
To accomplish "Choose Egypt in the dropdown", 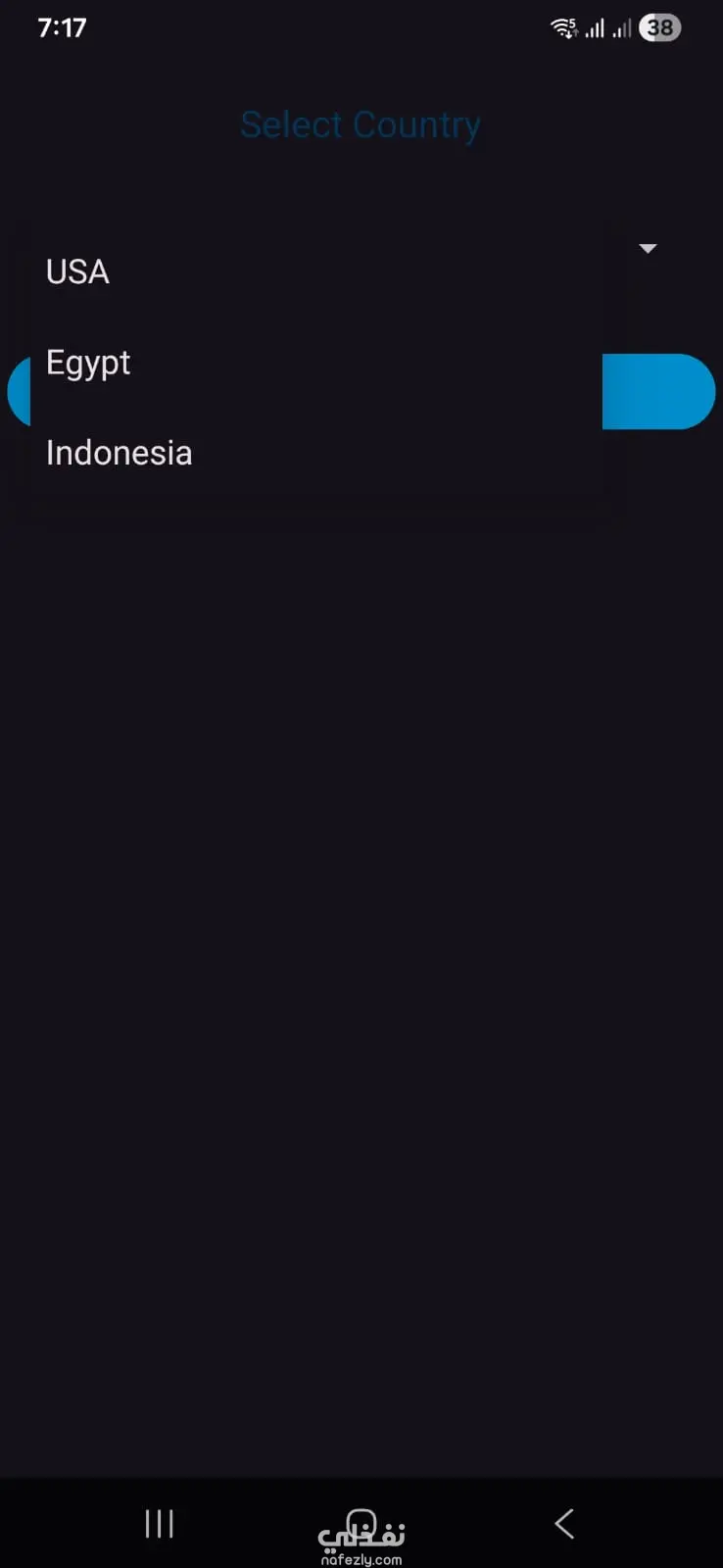I will (x=88, y=363).
